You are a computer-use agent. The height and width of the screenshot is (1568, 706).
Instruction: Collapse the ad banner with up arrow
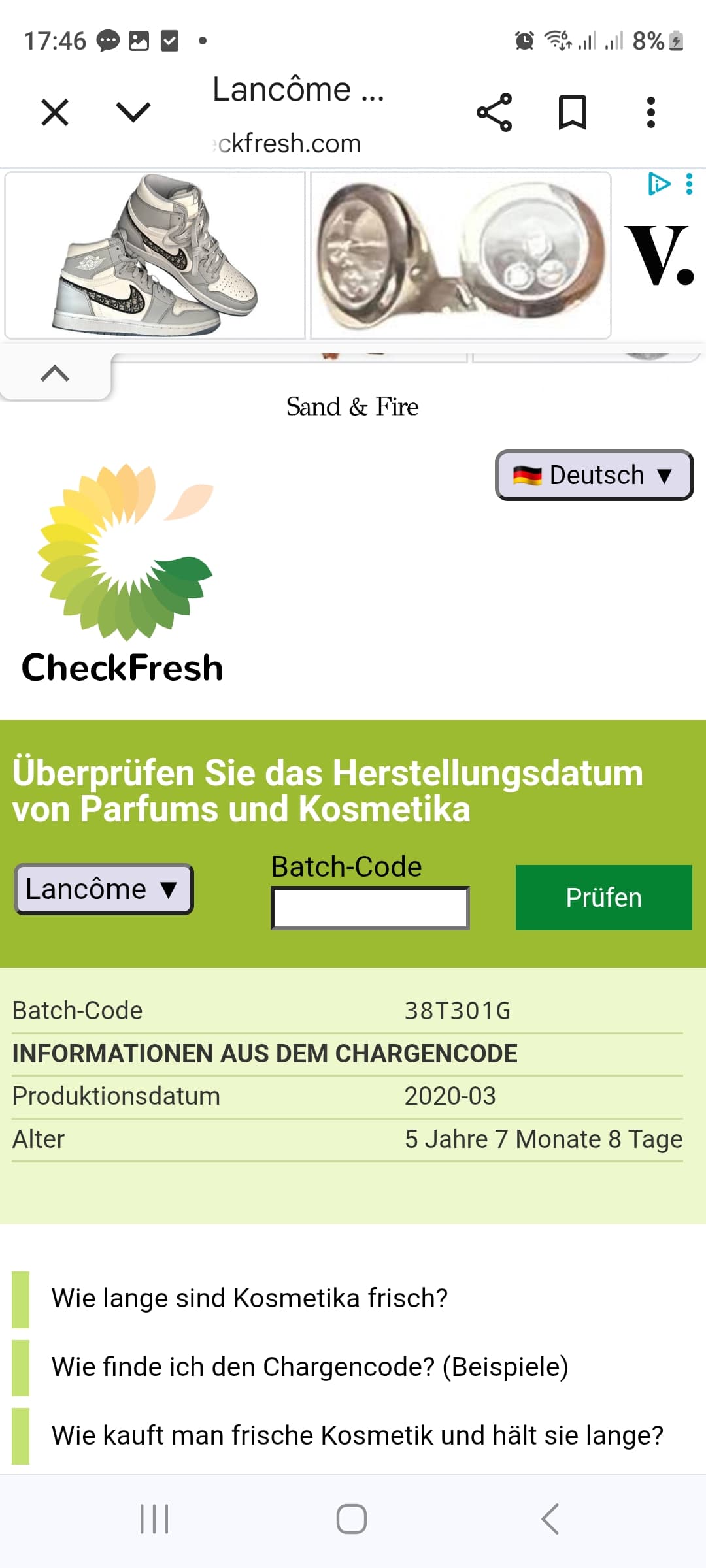[55, 374]
